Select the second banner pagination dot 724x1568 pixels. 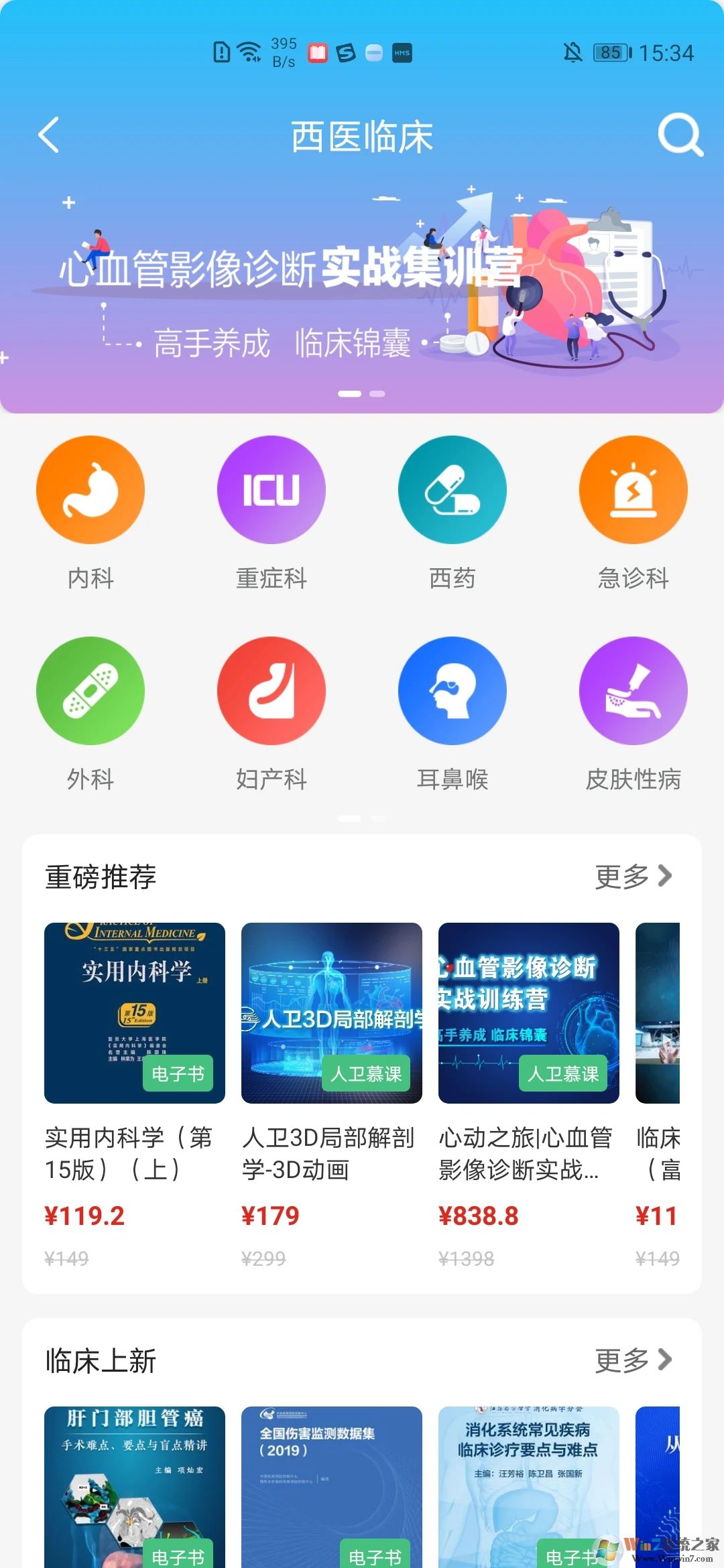click(x=377, y=394)
